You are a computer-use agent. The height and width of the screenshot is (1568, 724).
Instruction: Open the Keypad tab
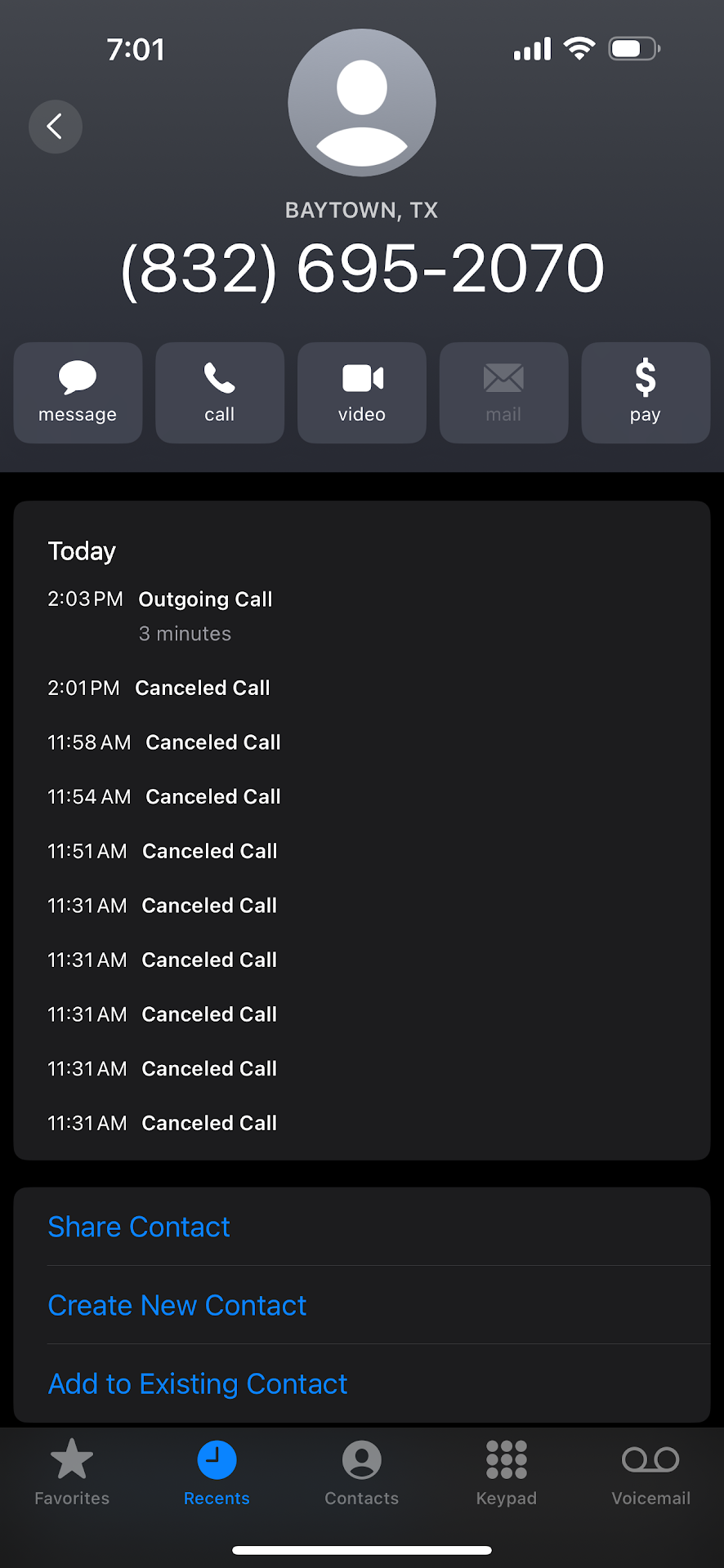coord(507,1472)
